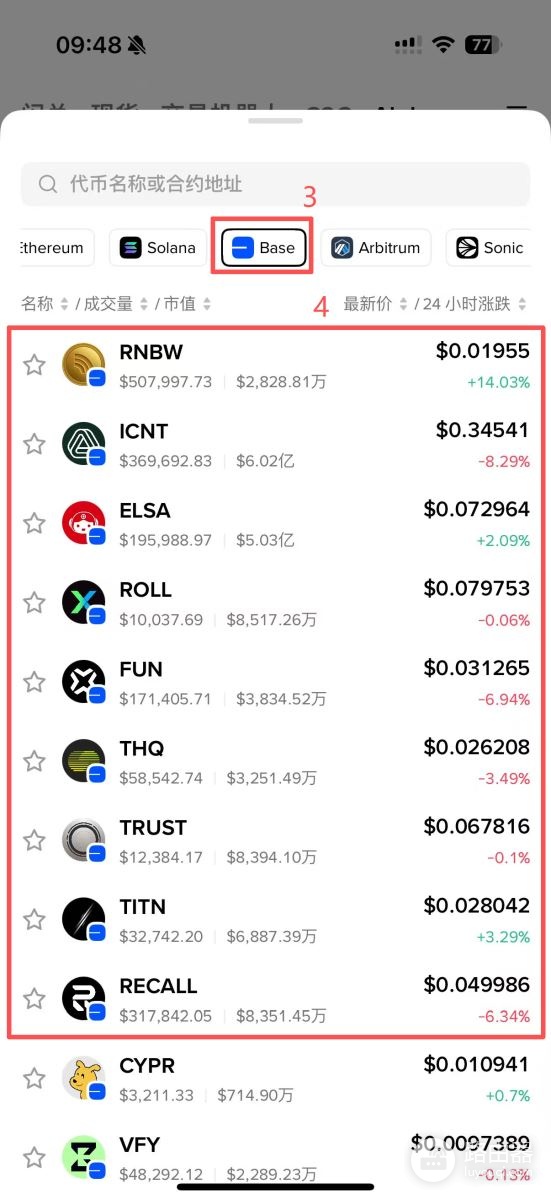The height and width of the screenshot is (1200, 551).
Task: Select the Ethereum chain chip
Action: click(52, 248)
